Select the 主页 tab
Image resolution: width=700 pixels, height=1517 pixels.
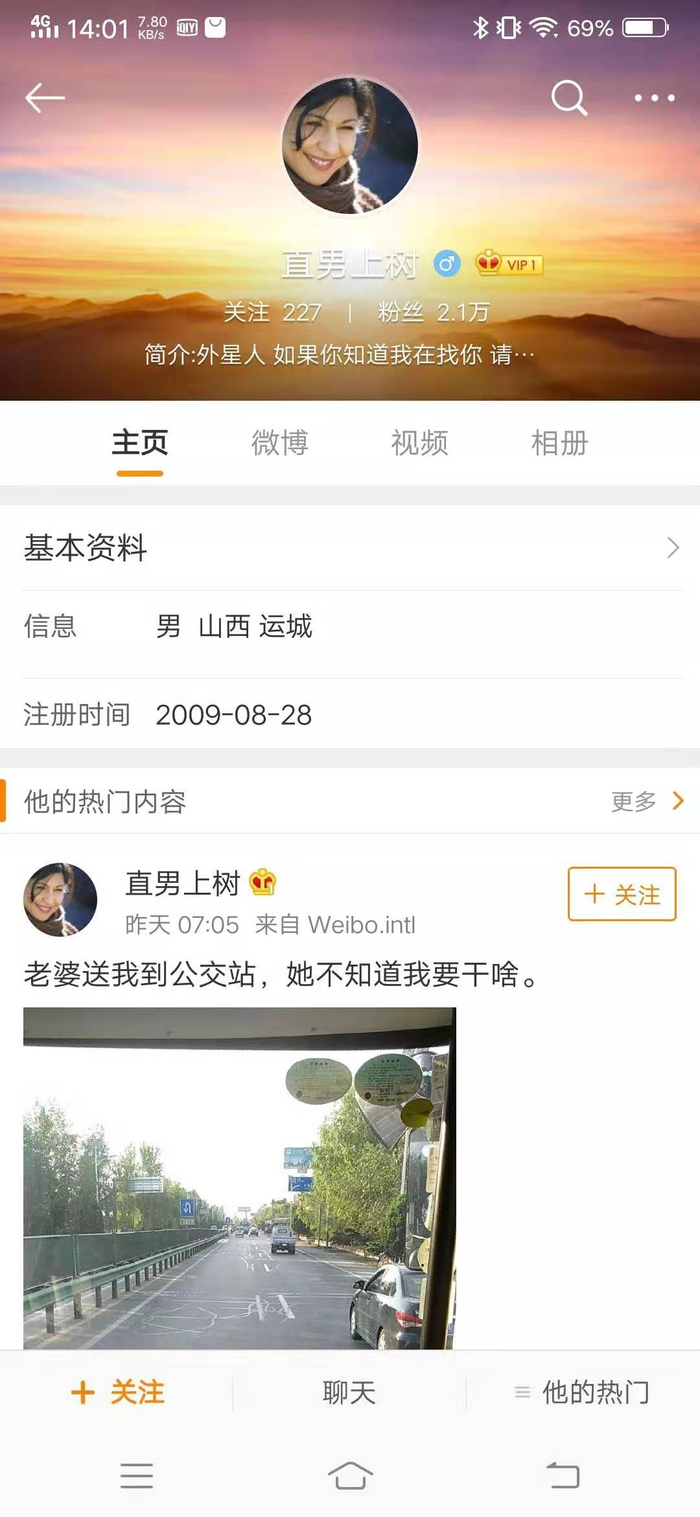click(x=140, y=443)
